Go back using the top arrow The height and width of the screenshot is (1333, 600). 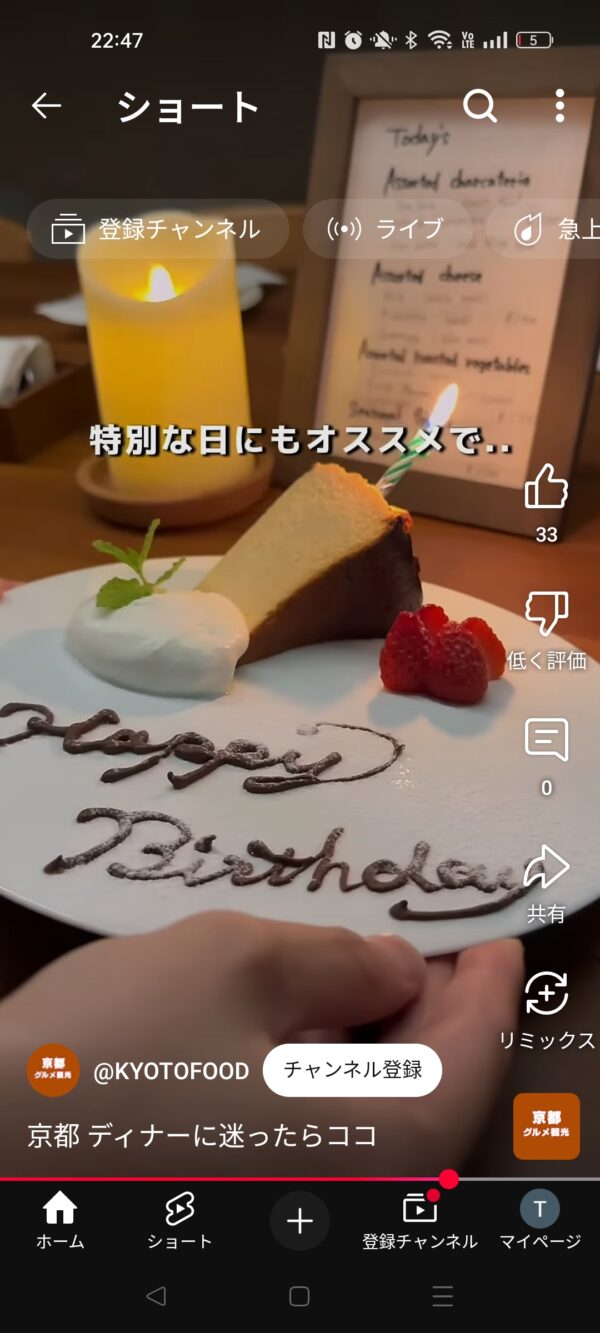click(46, 106)
